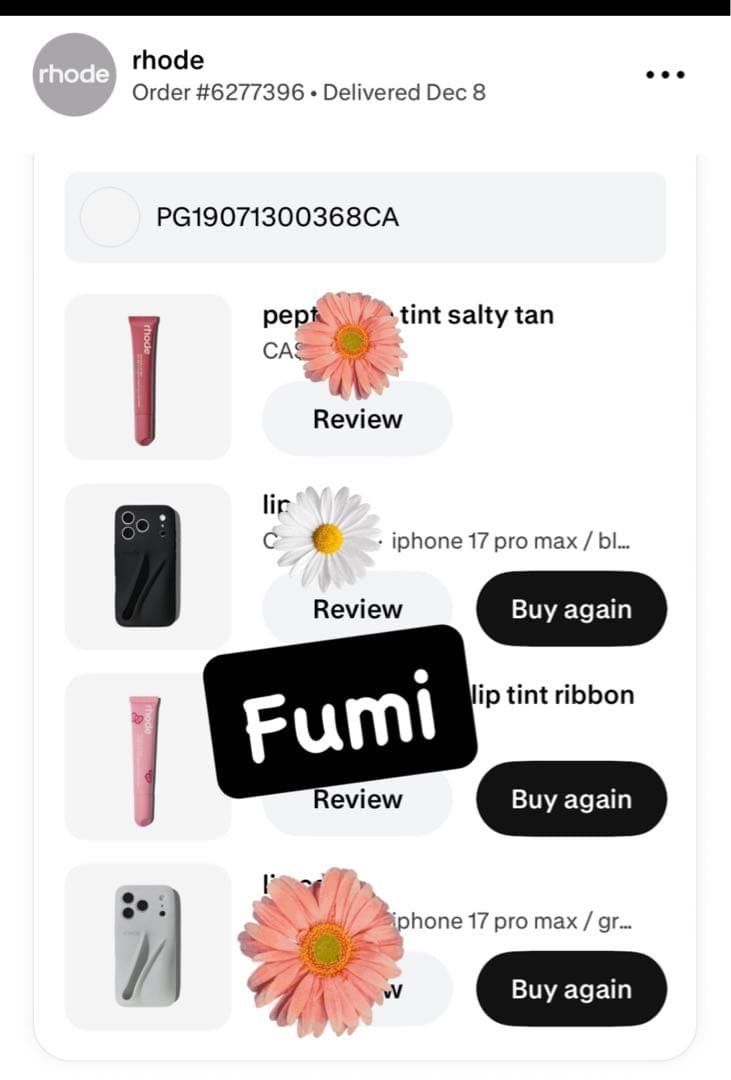The width and height of the screenshot is (731, 1080).
Task: Open the grey phone case image
Action: (x=147, y=947)
